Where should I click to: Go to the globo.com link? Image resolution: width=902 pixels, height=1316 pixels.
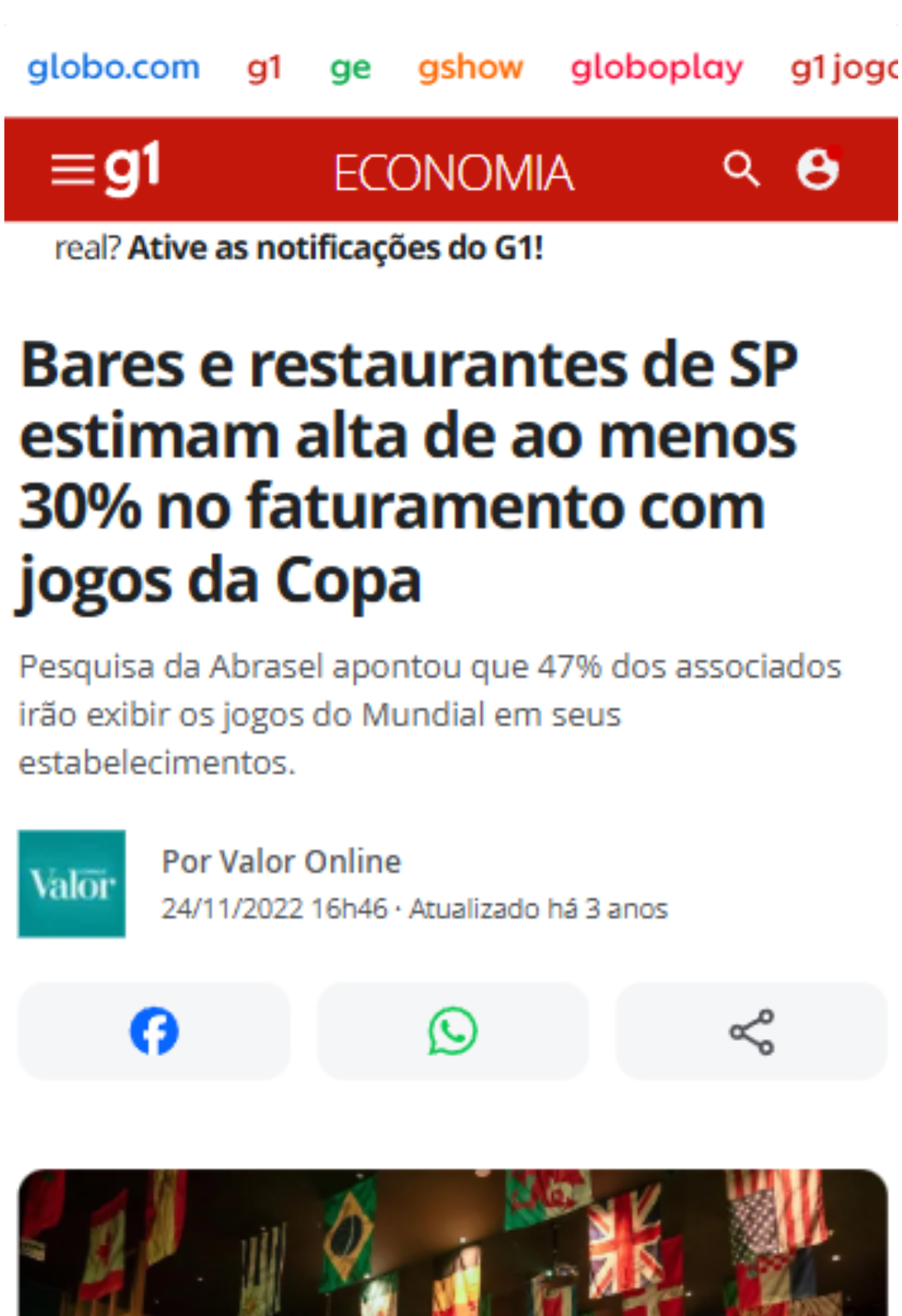[113, 67]
